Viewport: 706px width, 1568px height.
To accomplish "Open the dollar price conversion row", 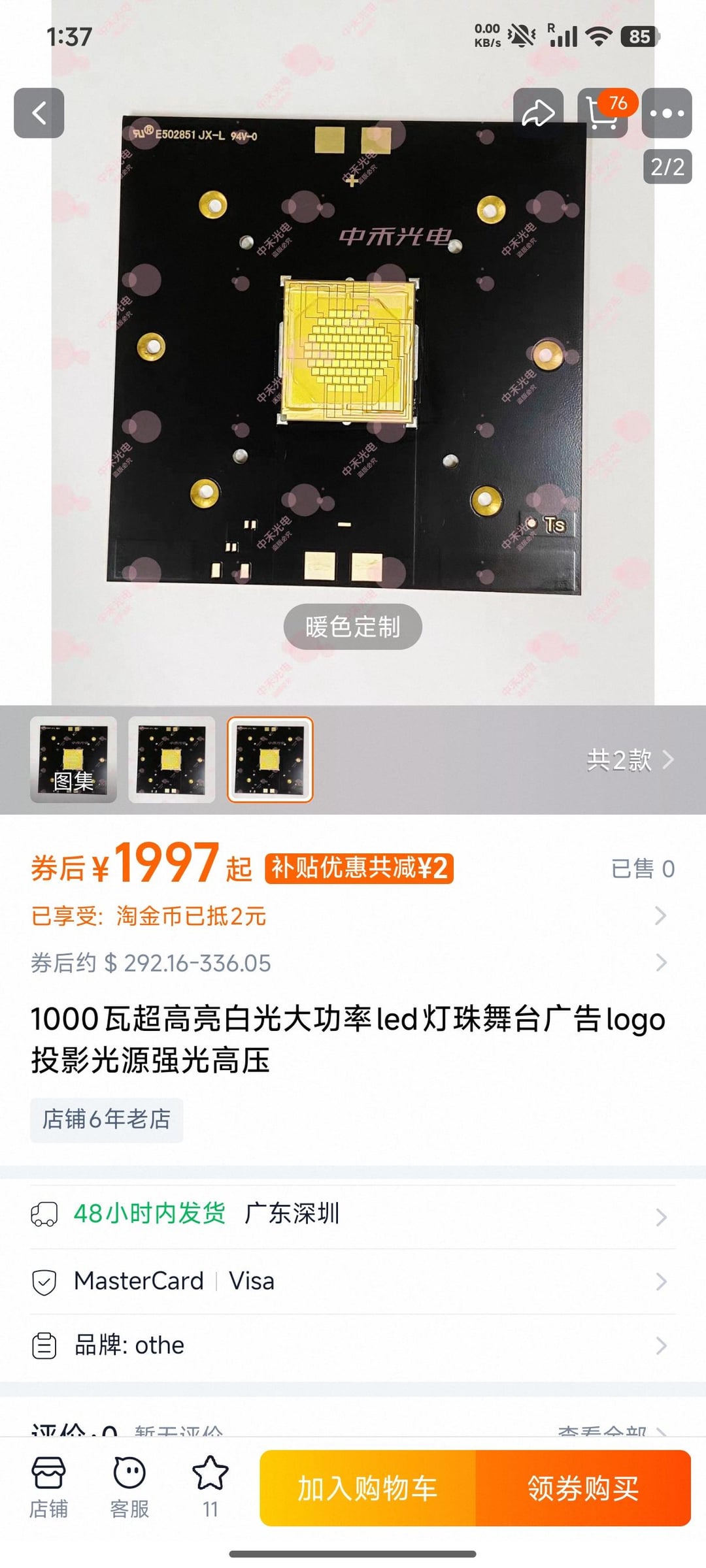I will (353, 963).
